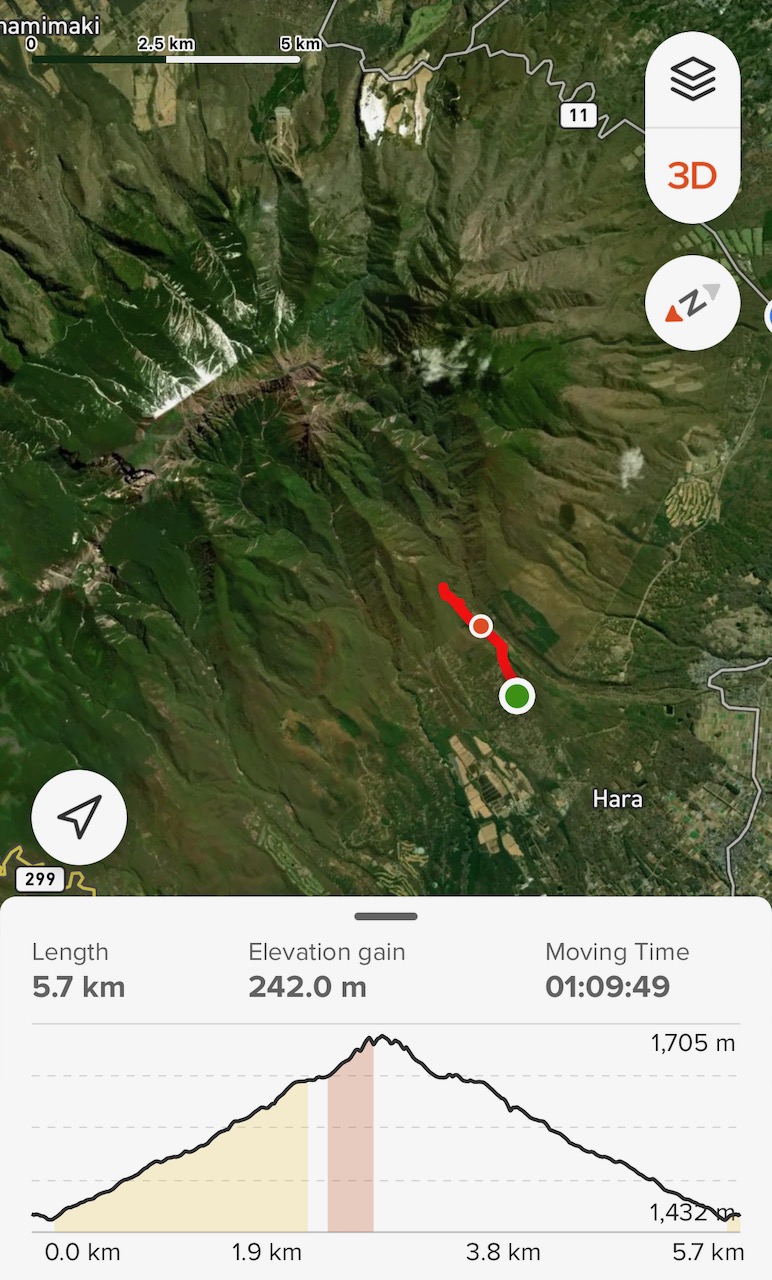Tap the green route start marker

coord(517,696)
